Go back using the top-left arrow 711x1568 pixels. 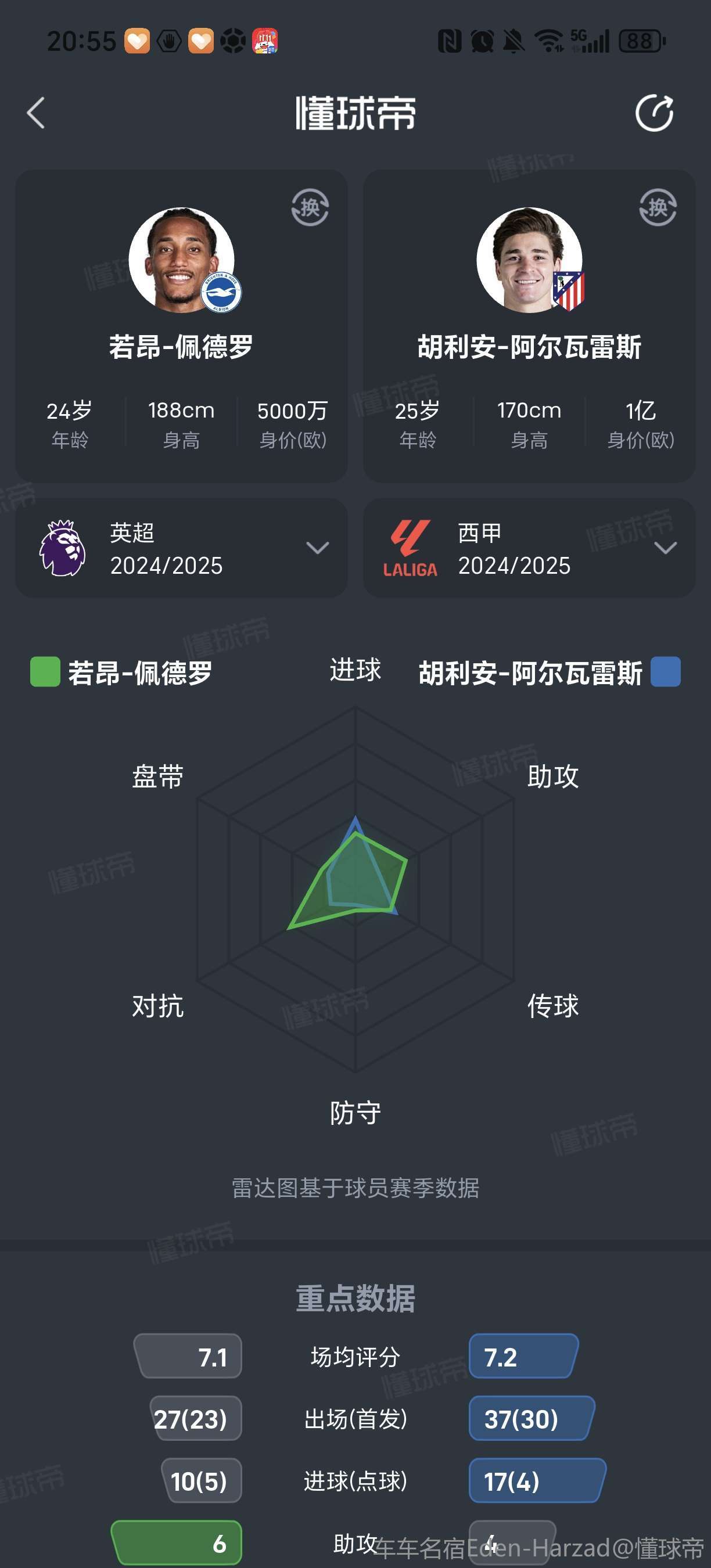coord(36,113)
